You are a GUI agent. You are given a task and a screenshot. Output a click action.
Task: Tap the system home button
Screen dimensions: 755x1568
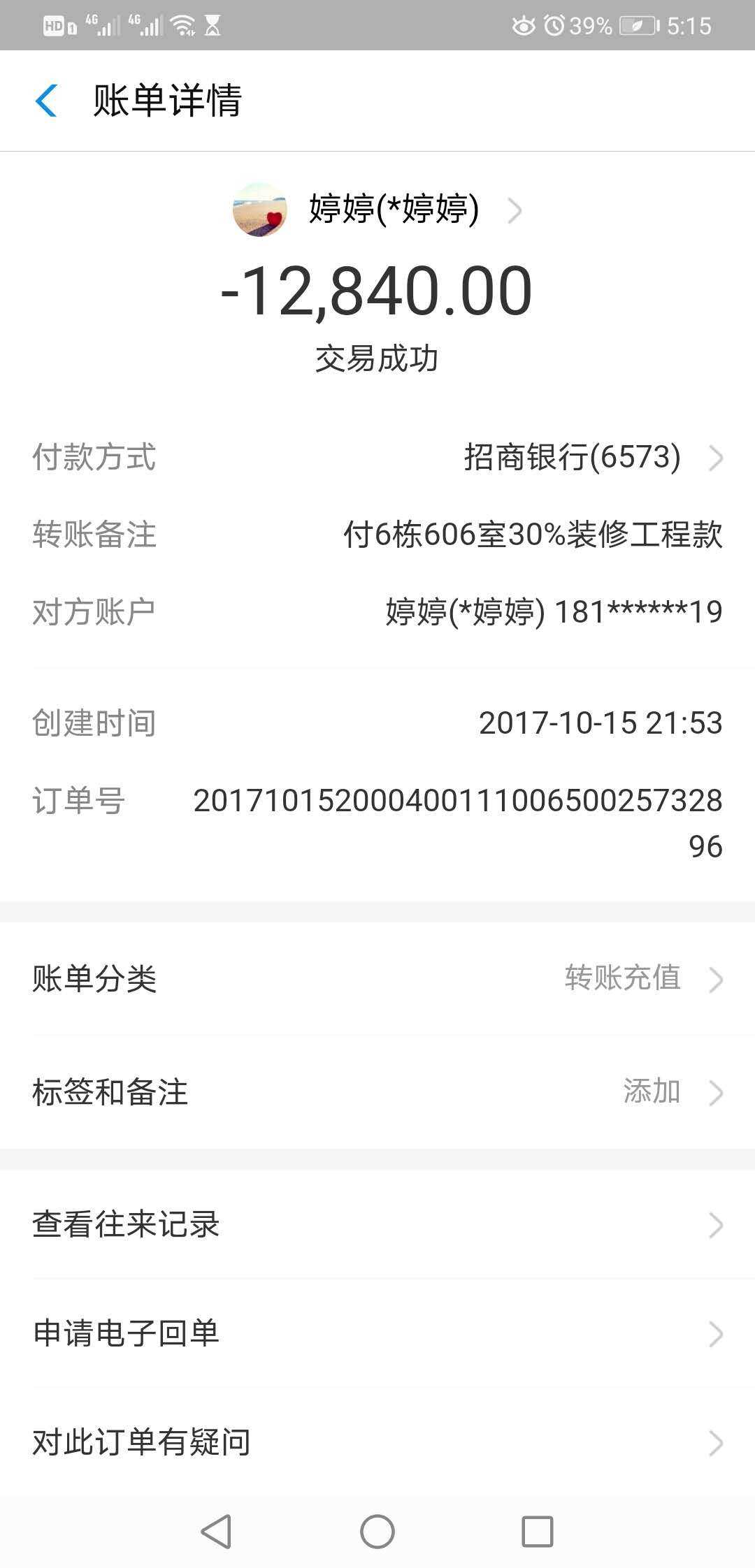[x=377, y=1532]
